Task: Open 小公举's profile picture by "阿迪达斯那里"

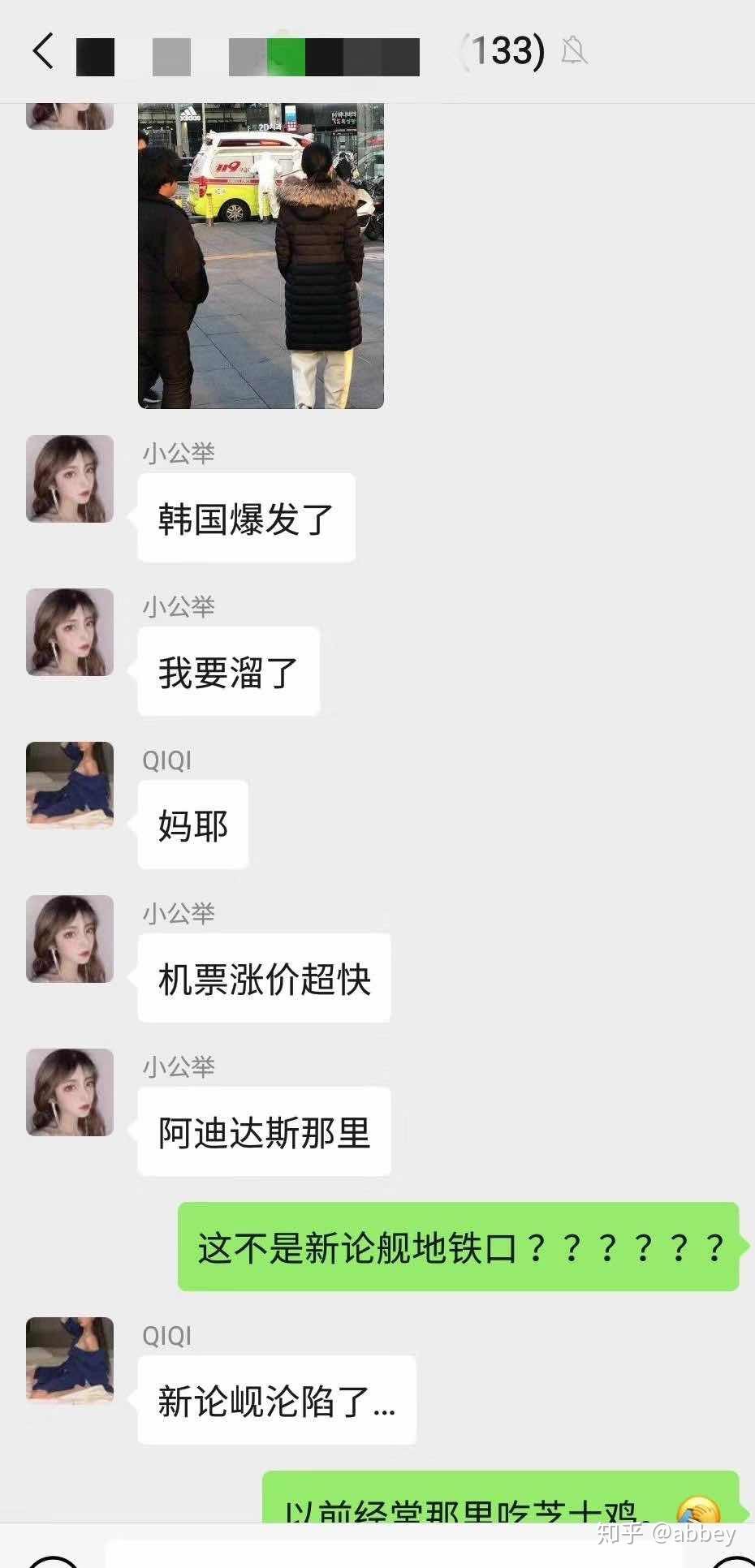Action: 70,1092
